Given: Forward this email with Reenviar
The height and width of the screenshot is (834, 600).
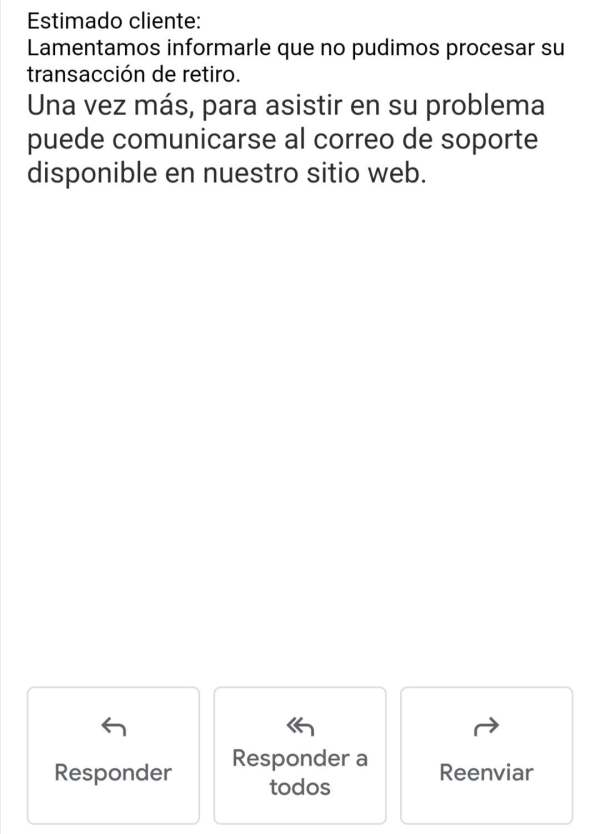Looking at the screenshot, I should (486, 754).
